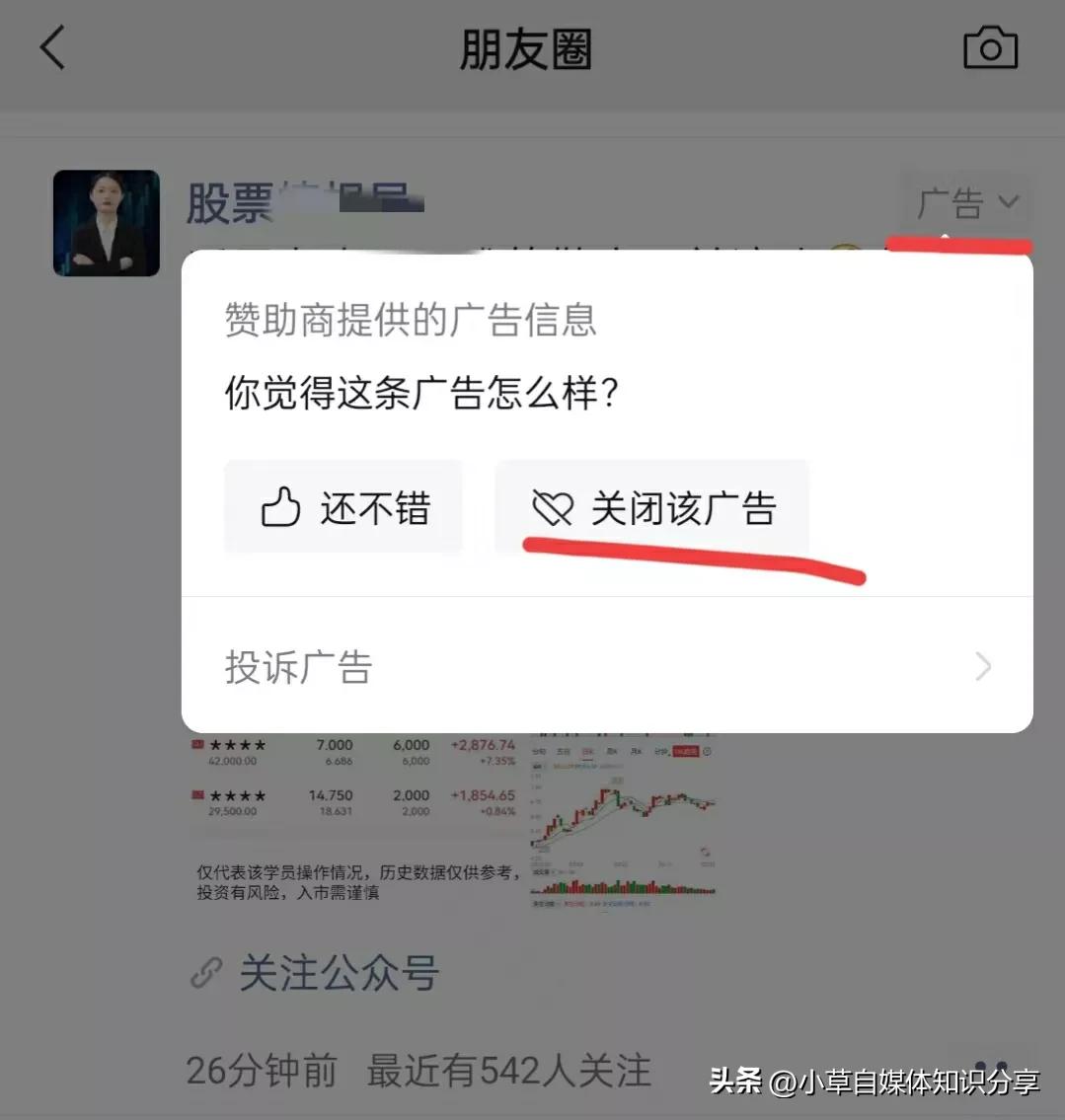Expand 投诉广告 using its right chevron
Screen dimensions: 1065x1120
981,666
